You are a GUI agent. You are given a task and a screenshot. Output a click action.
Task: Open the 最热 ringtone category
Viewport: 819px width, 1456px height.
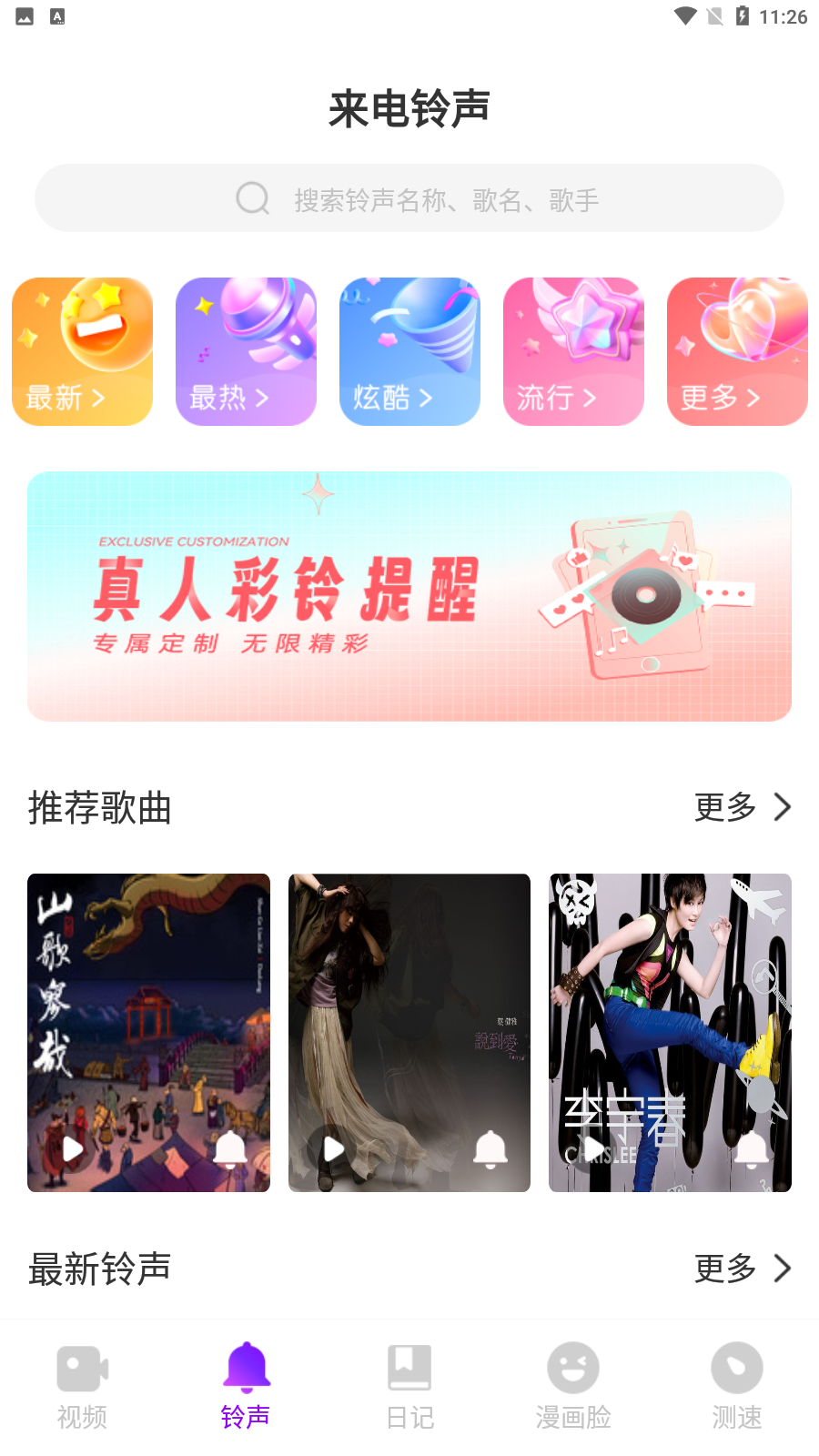pos(246,351)
